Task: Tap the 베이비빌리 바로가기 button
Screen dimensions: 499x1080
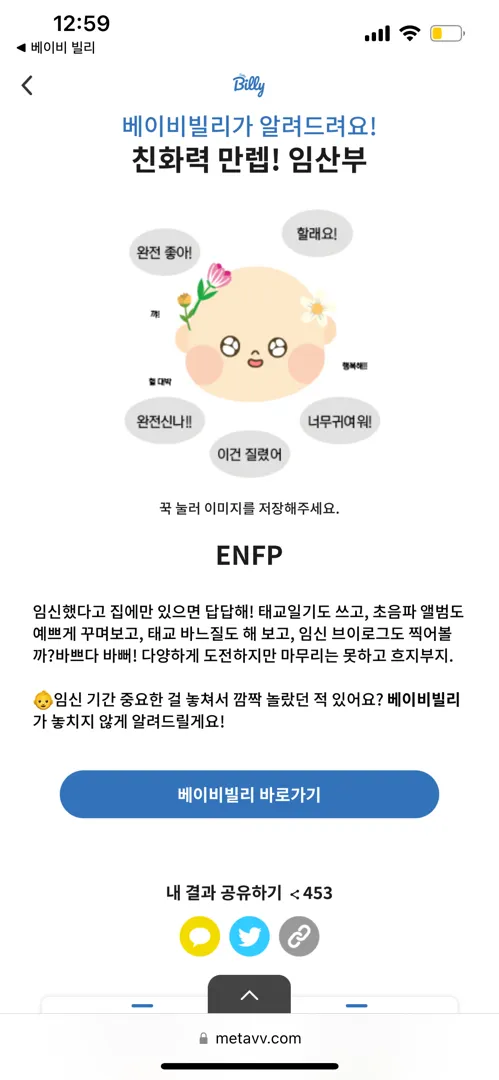Action: point(250,794)
